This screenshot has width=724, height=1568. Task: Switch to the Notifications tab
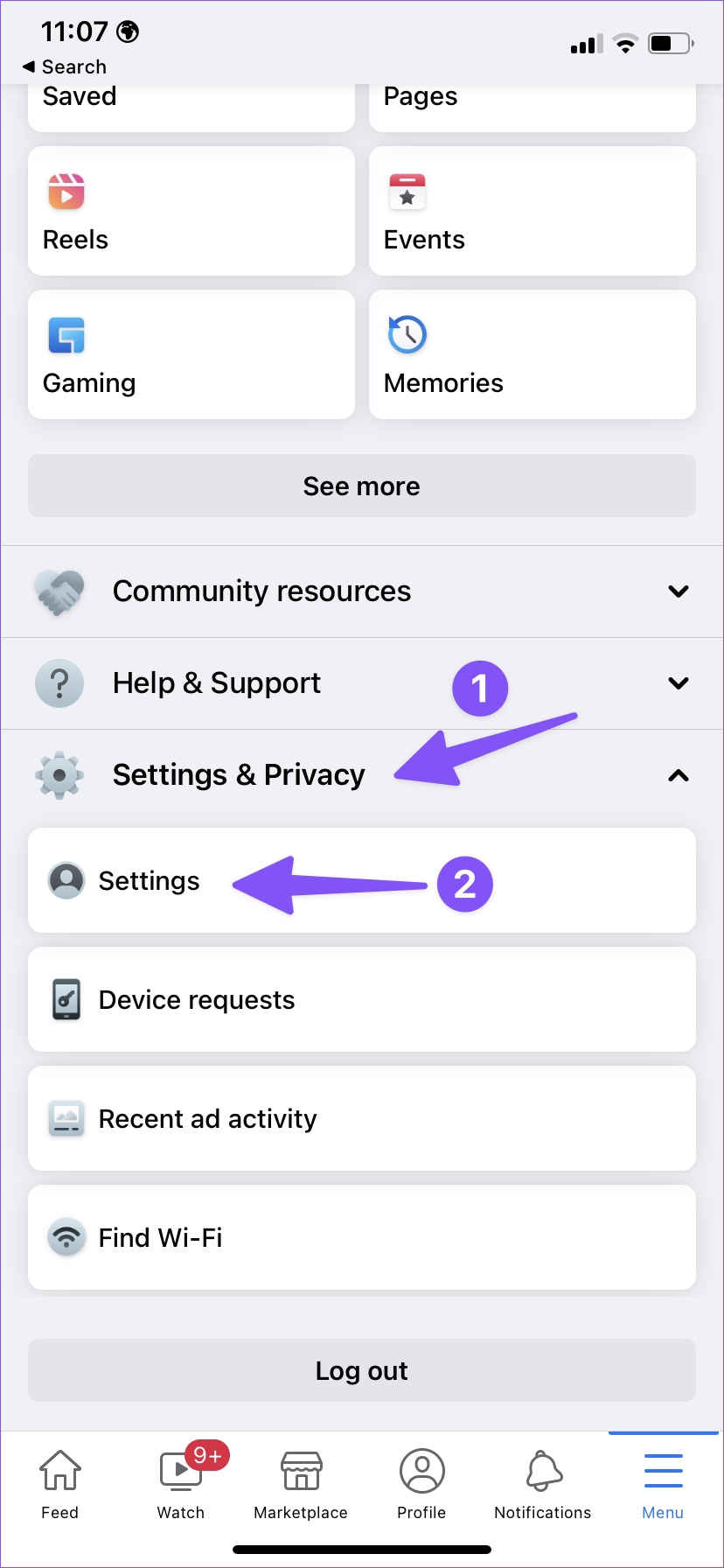pyautogui.click(x=543, y=1485)
